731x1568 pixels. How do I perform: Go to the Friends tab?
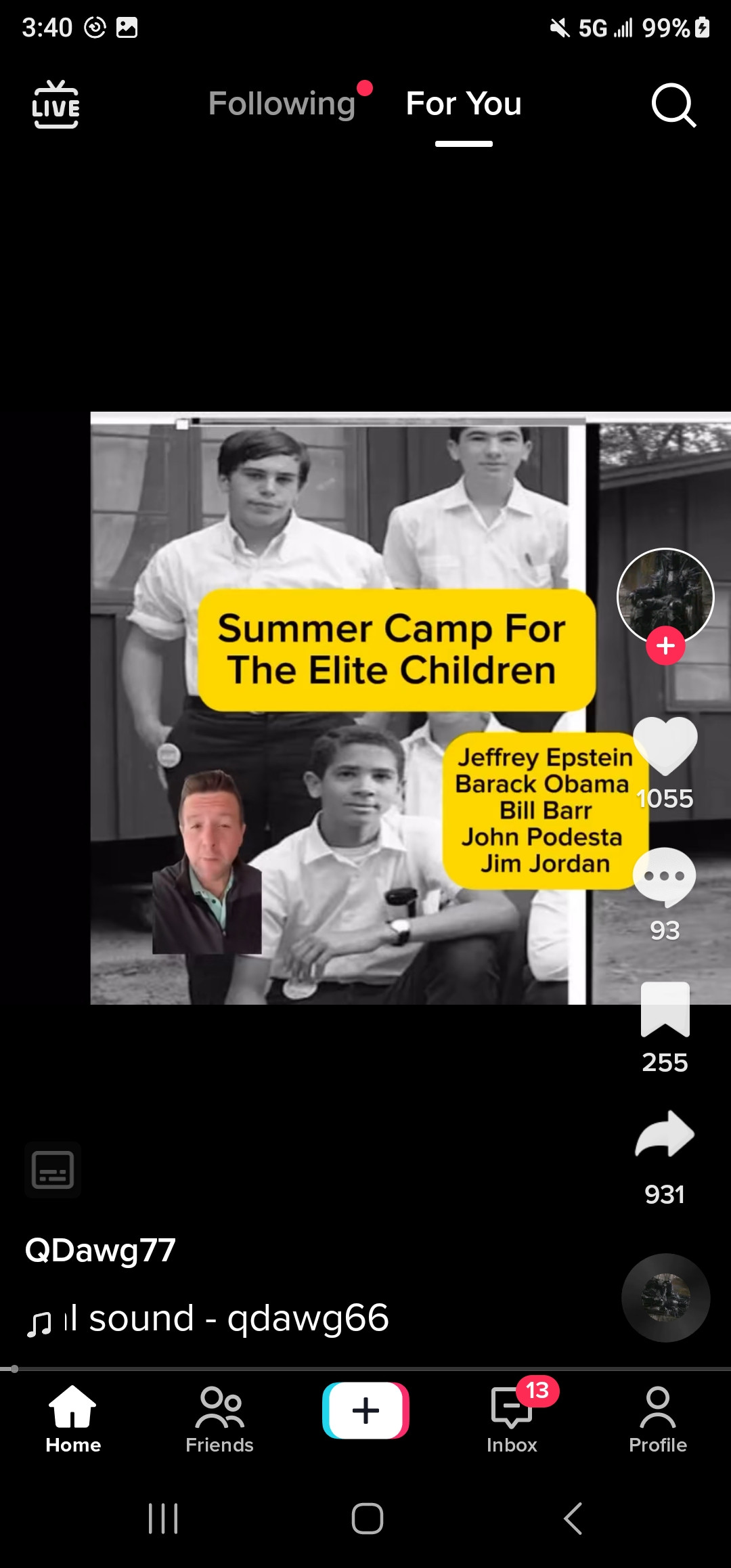pos(219,1419)
